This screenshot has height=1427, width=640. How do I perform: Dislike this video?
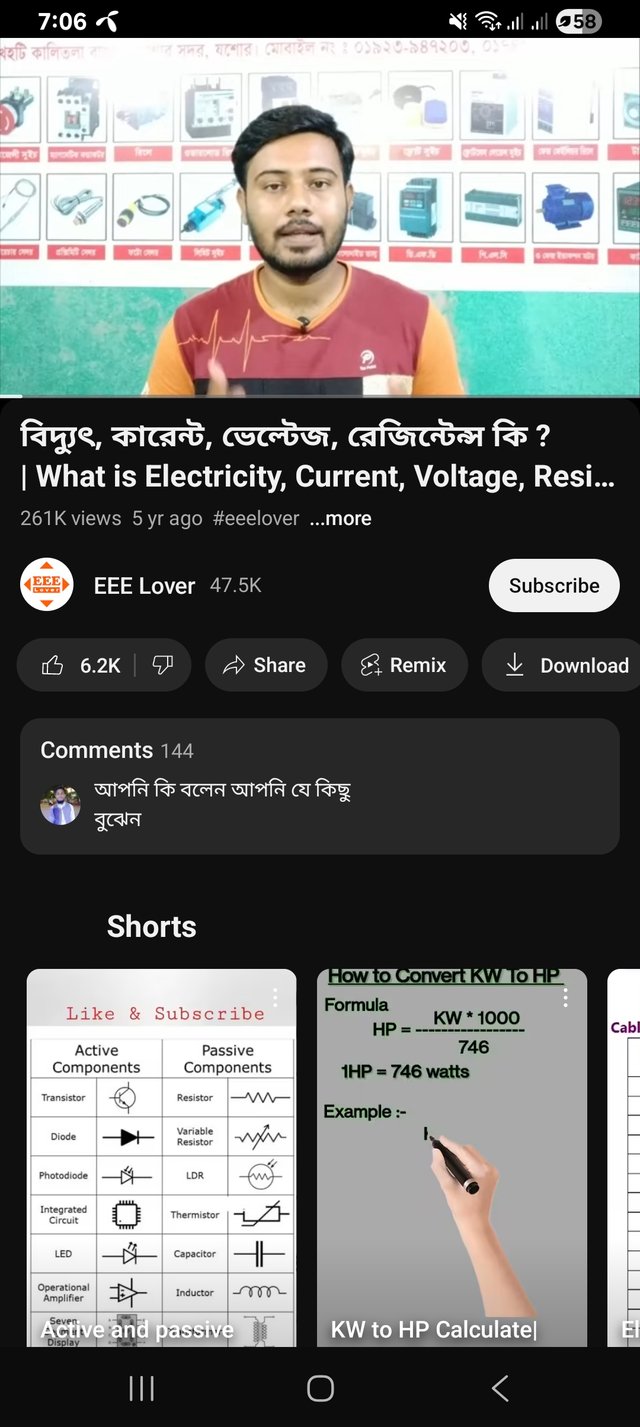point(162,666)
